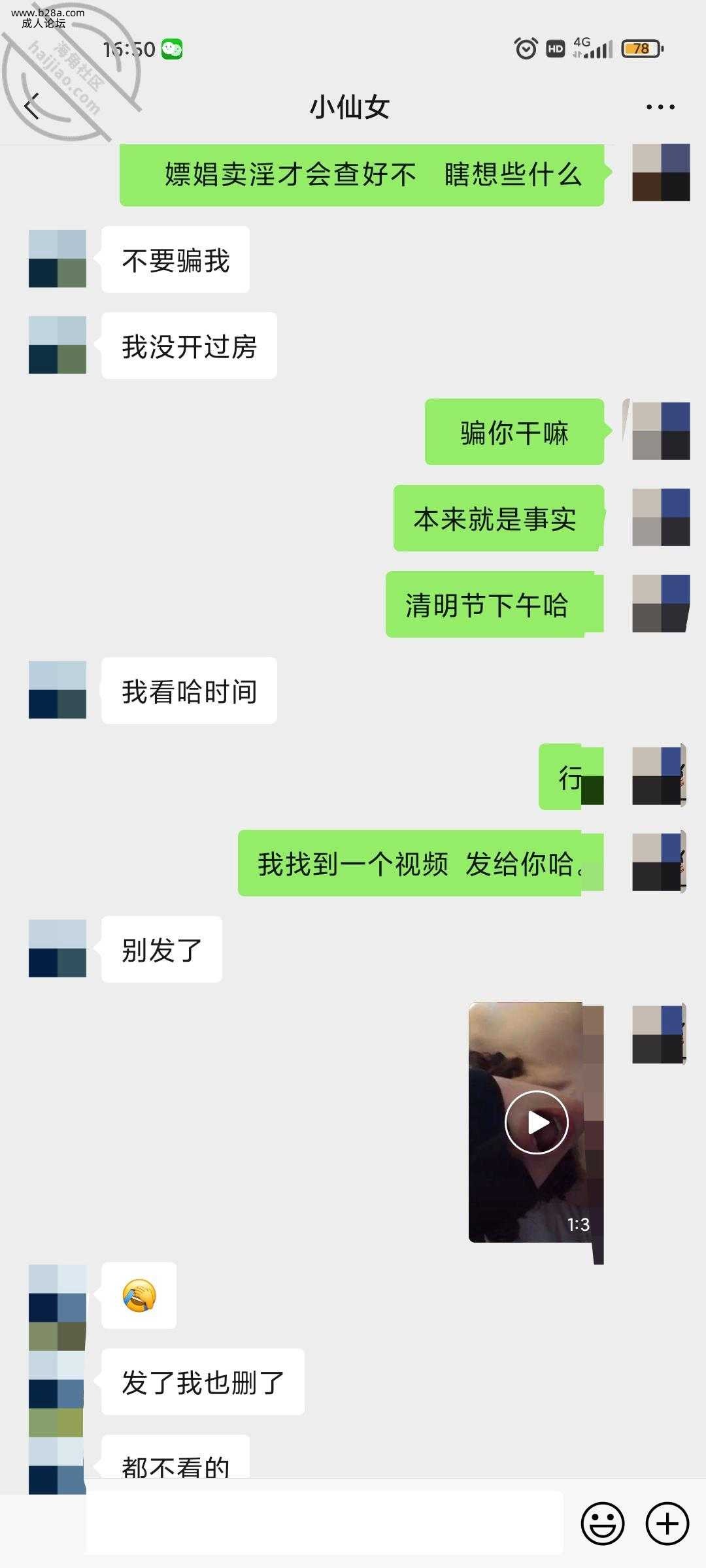Go back from the 小仙女 chat
The width and height of the screenshot is (706, 1568).
pyautogui.click(x=31, y=107)
